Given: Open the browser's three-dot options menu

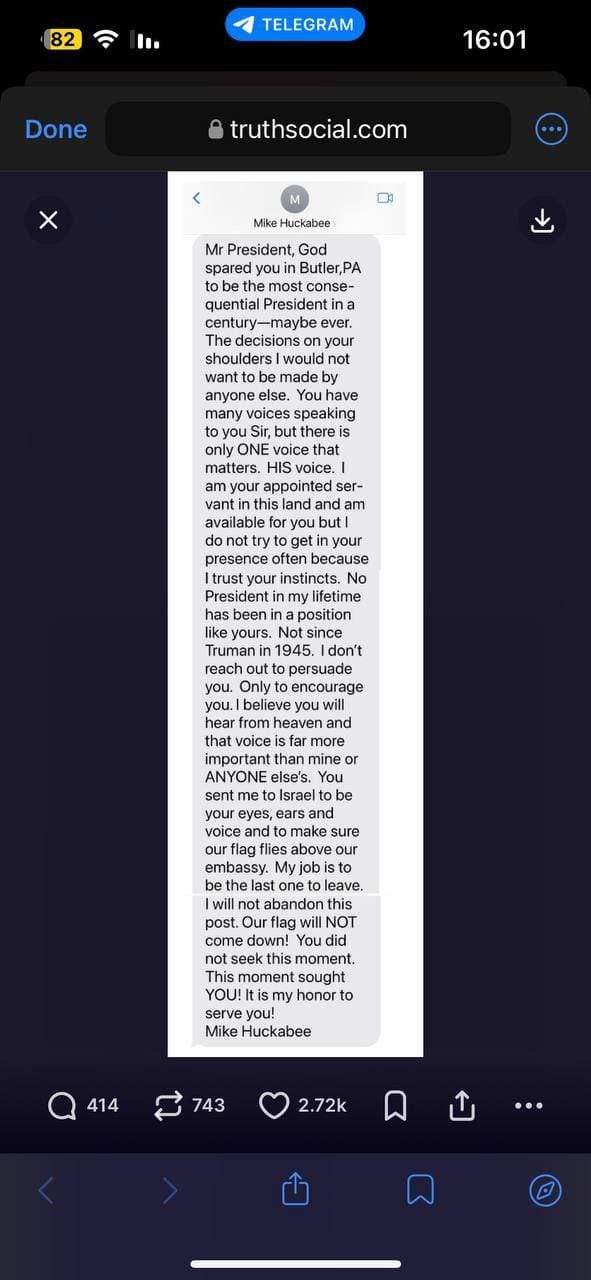Looking at the screenshot, I should [x=552, y=129].
